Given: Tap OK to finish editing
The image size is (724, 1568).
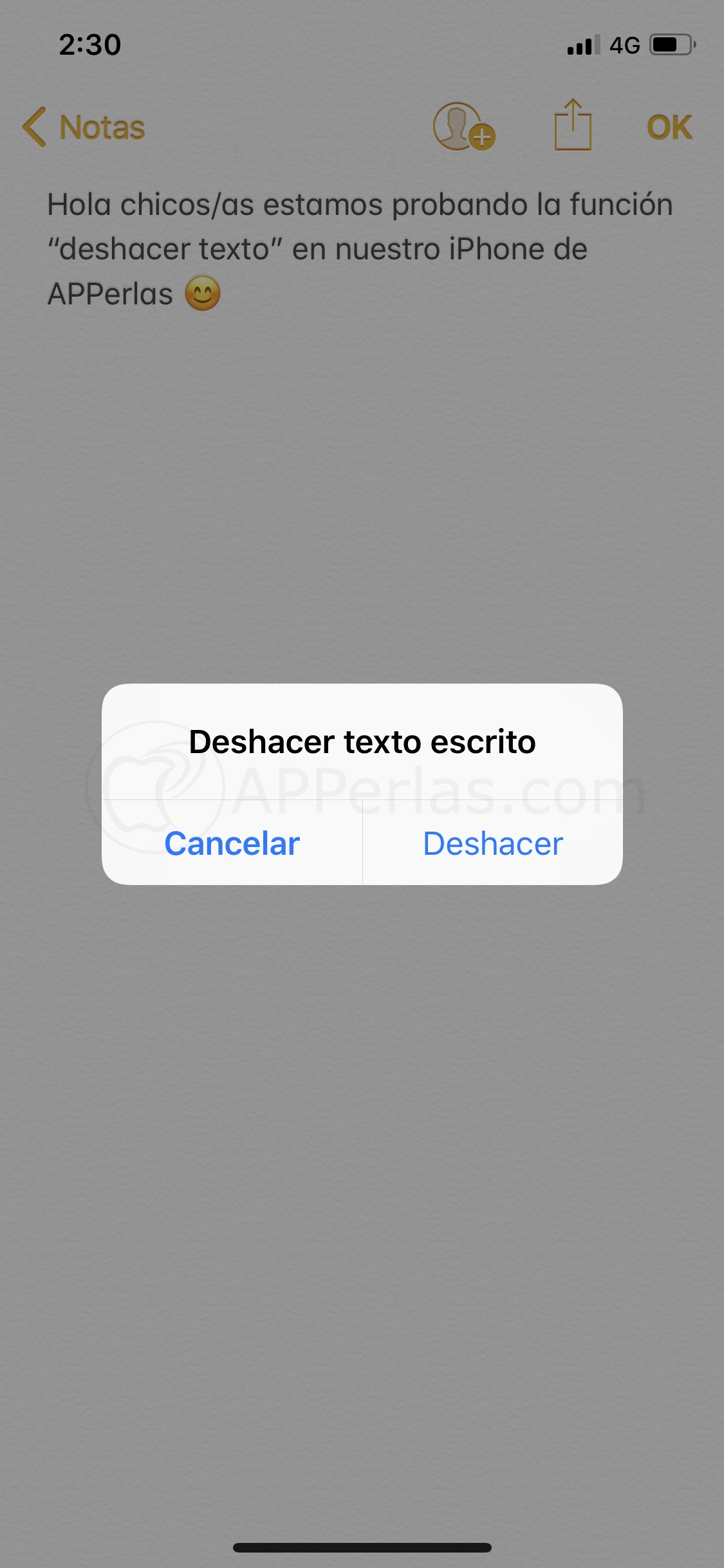Looking at the screenshot, I should [669, 127].
